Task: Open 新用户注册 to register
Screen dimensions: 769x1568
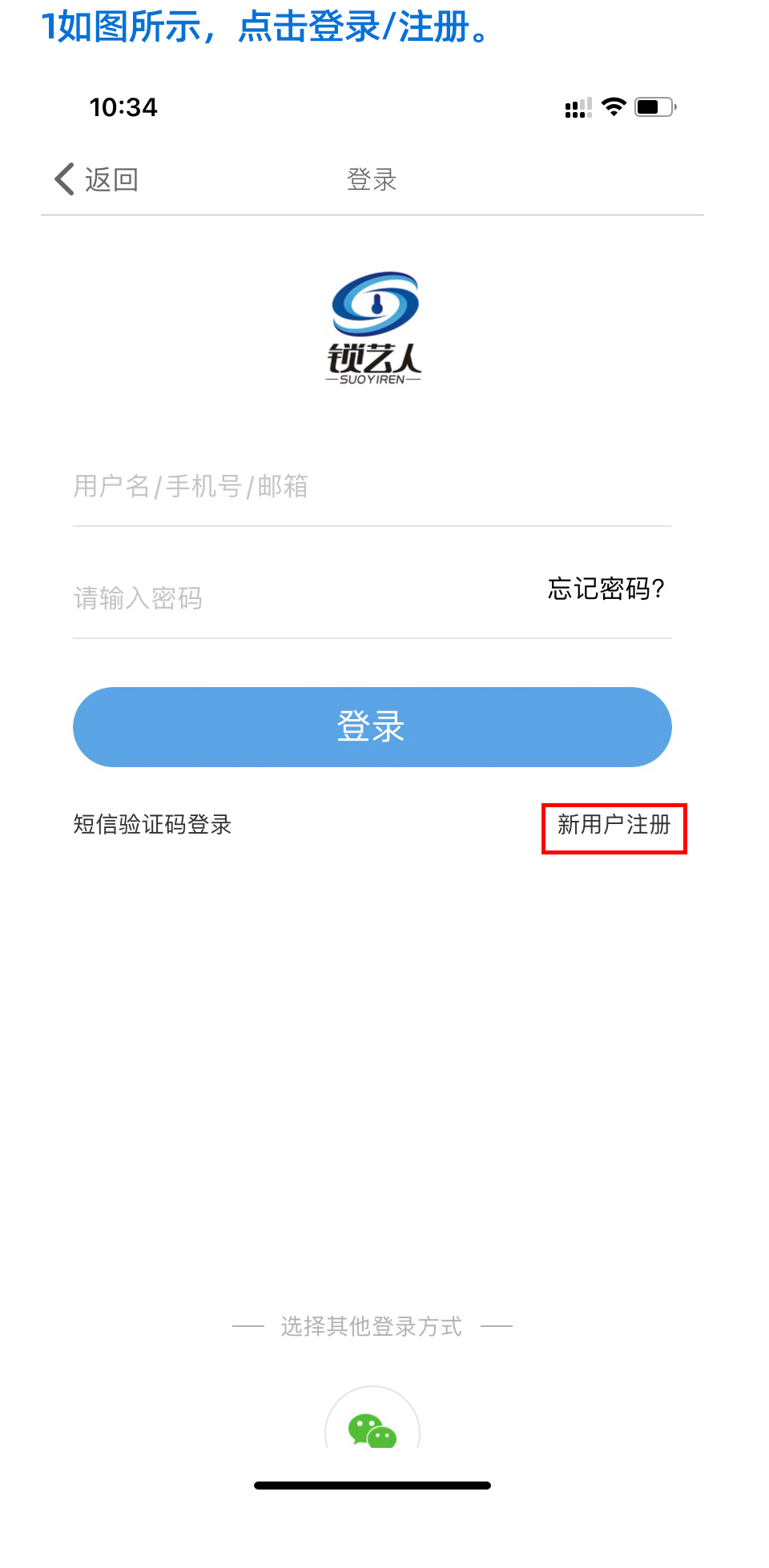Action: tap(614, 825)
